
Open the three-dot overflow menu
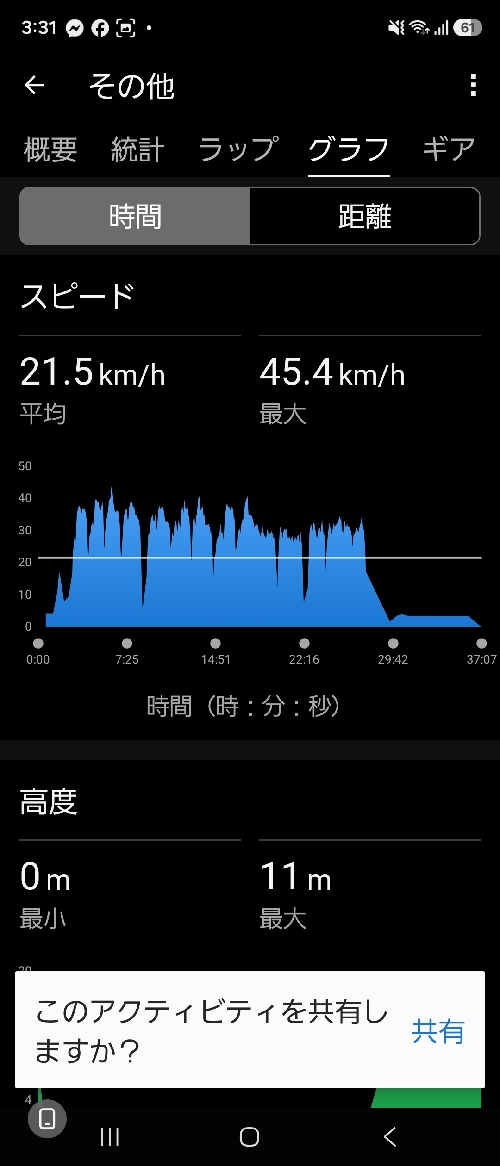coord(472,86)
